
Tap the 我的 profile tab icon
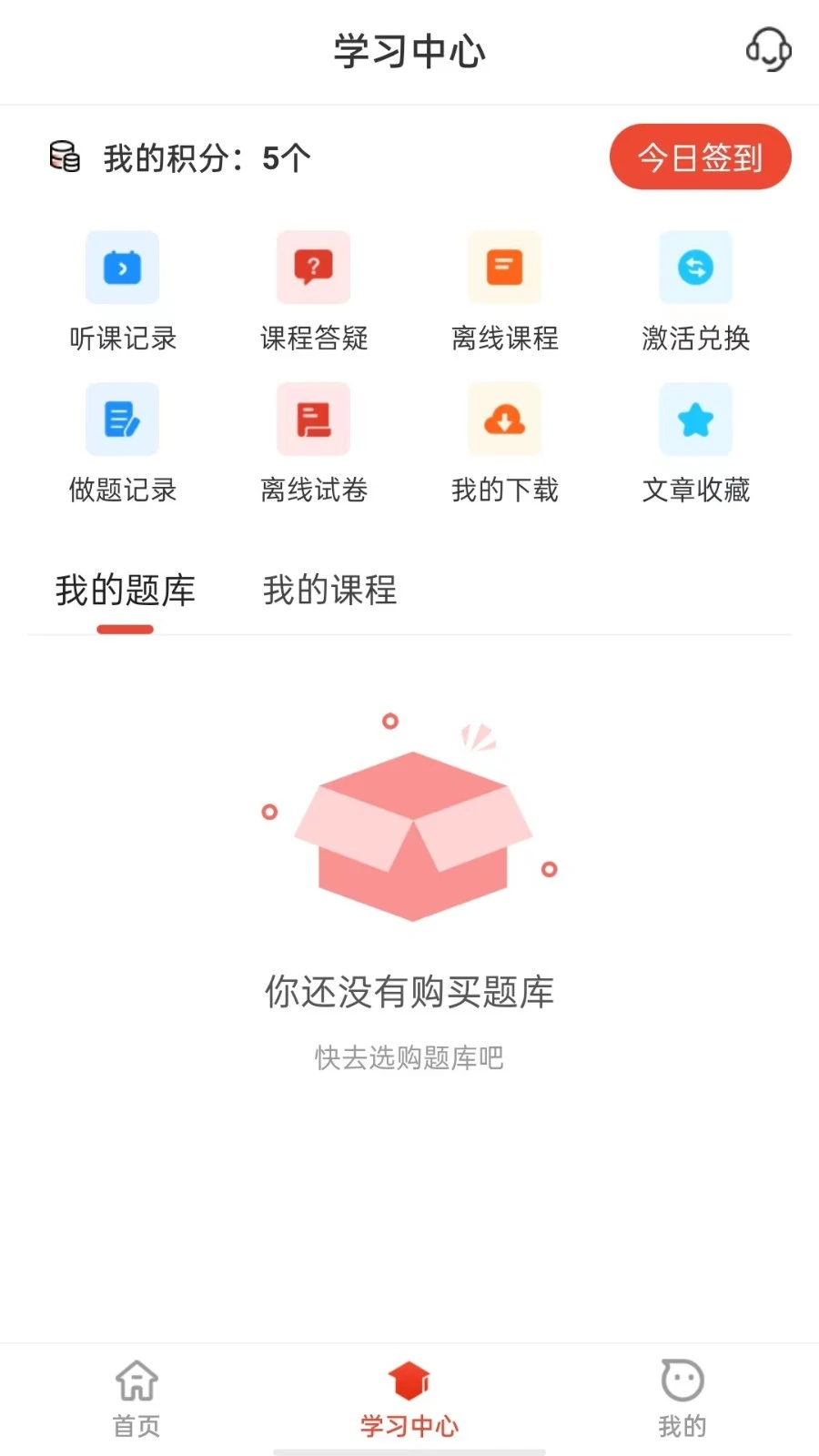point(681,1382)
